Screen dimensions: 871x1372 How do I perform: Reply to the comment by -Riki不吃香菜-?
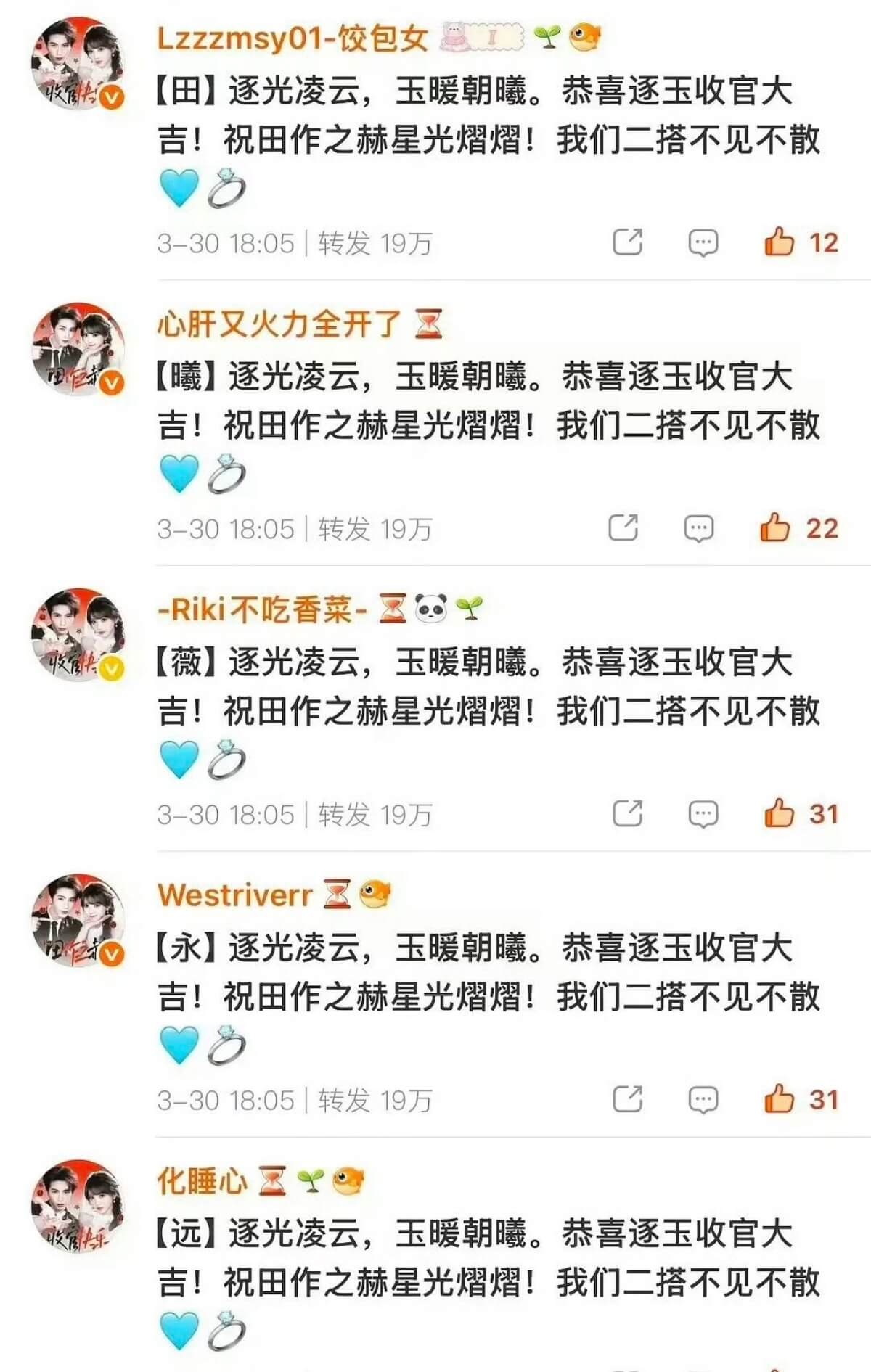pos(703,814)
